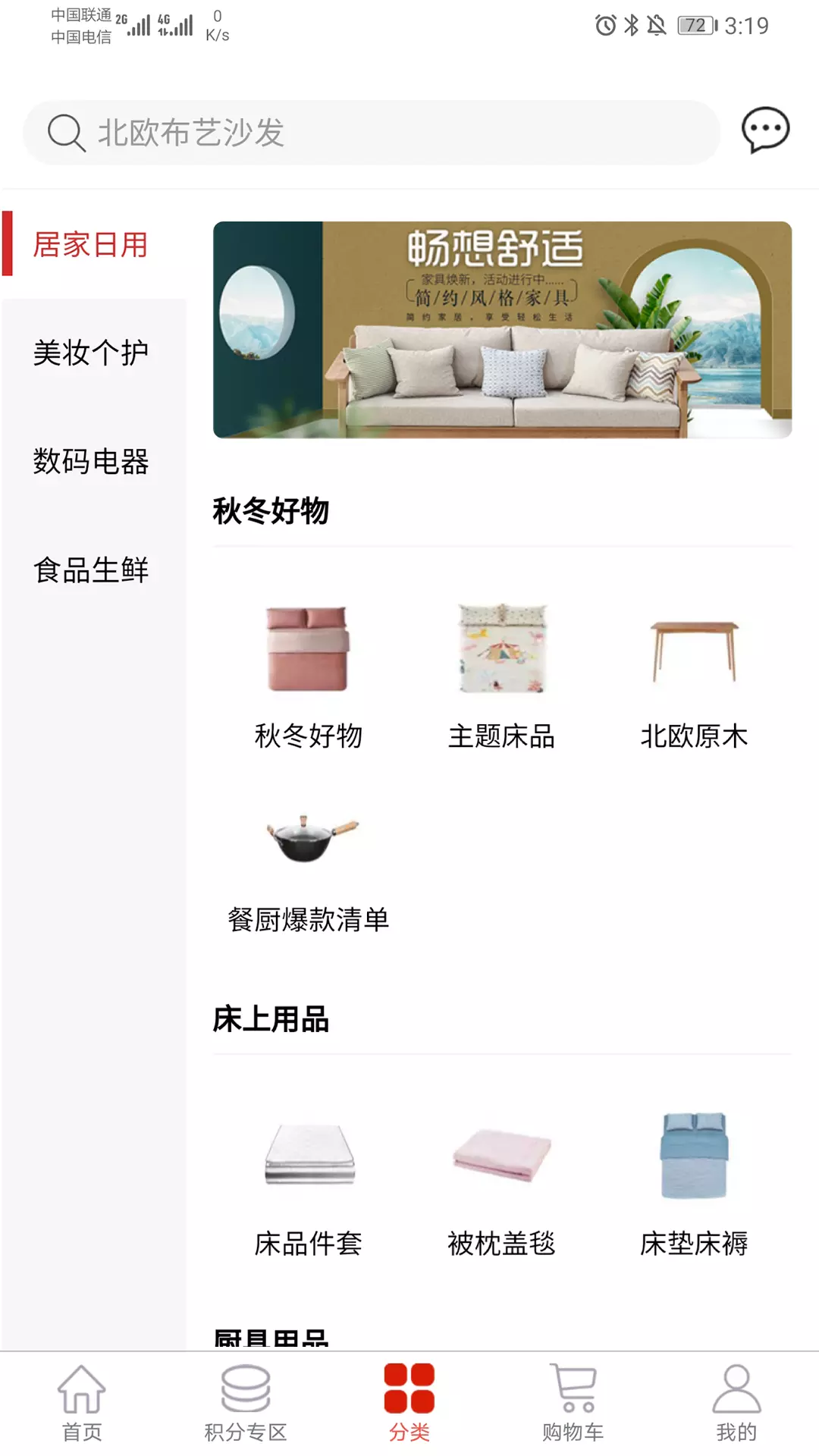Open the 畅想舒适 sofa banner
This screenshot has width=819, height=1456.
click(502, 330)
